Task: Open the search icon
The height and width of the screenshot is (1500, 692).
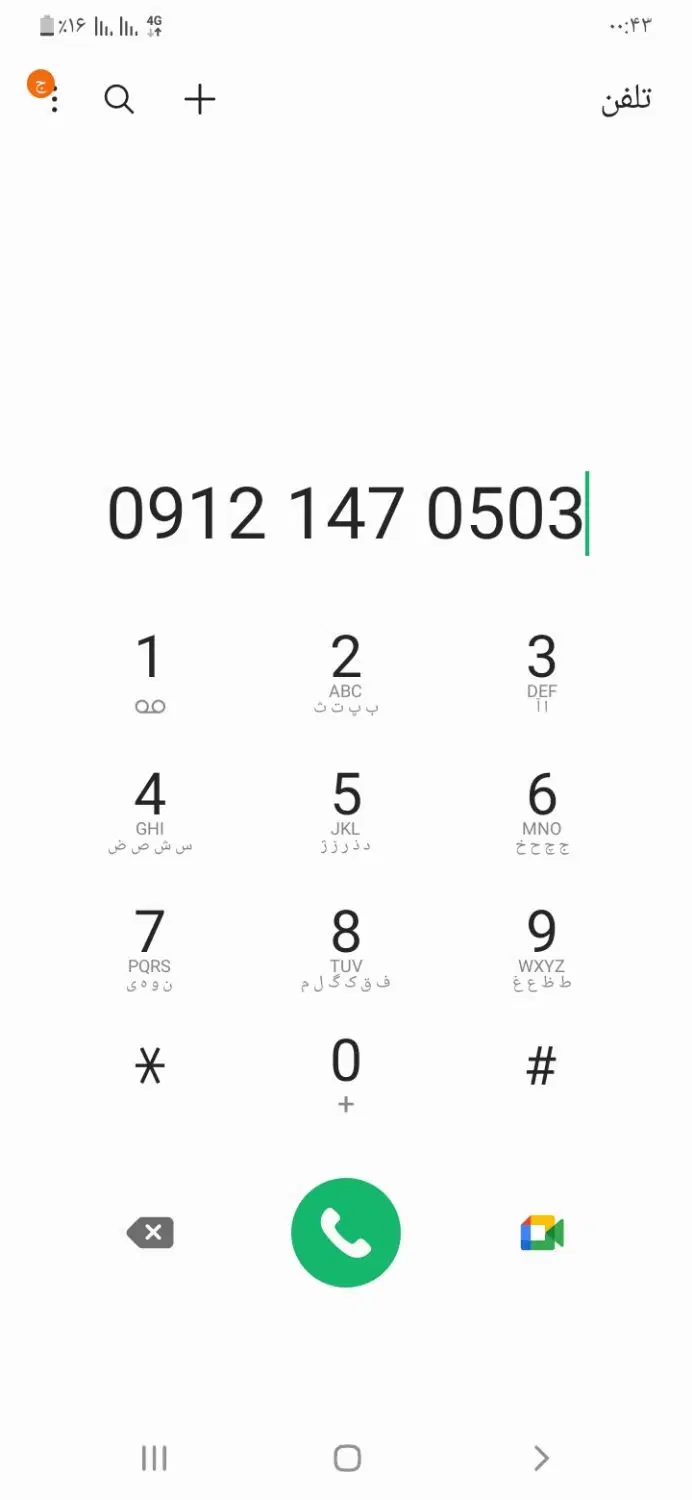Action: tap(119, 99)
